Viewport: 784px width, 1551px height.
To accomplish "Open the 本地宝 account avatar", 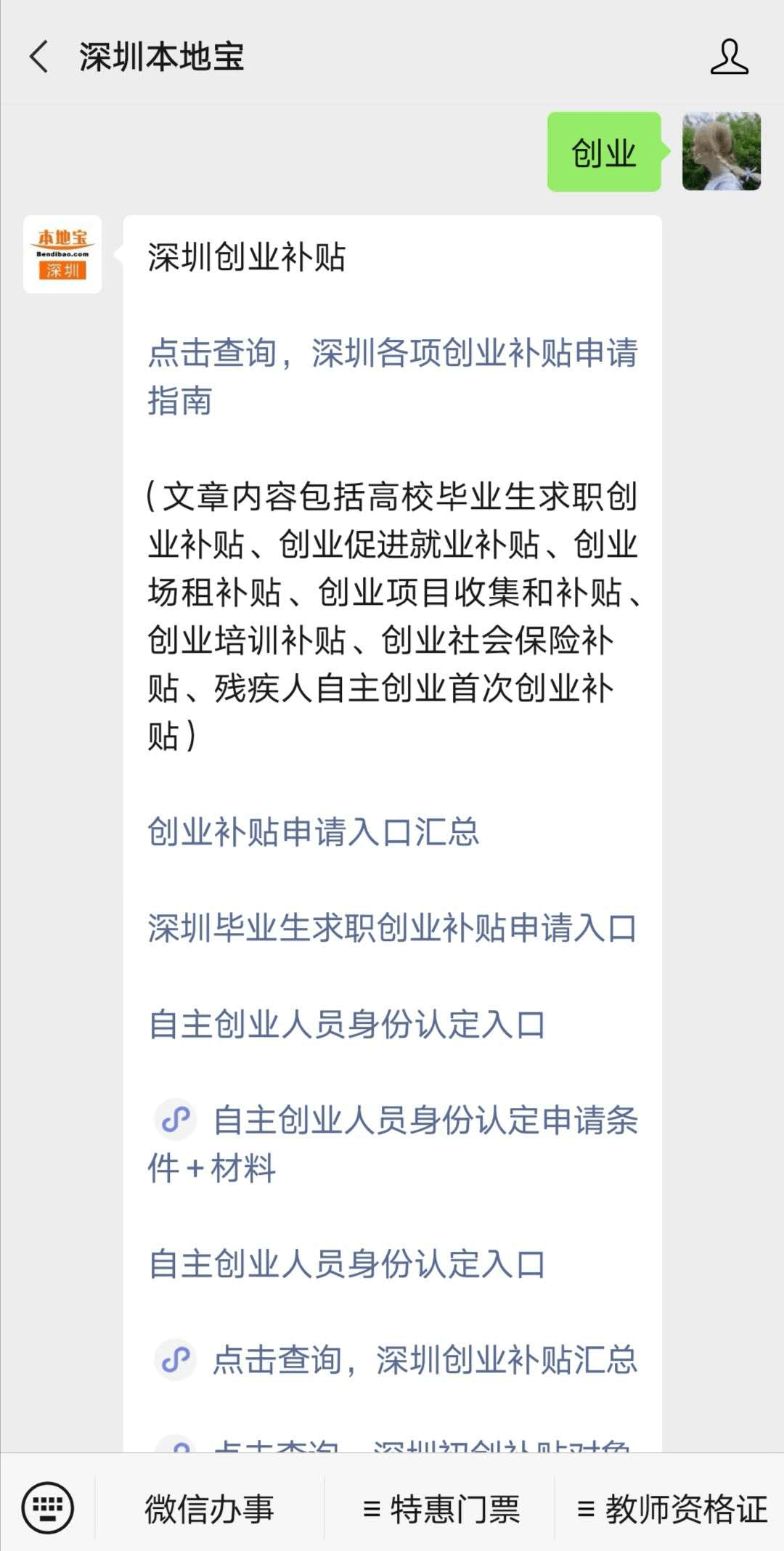I will 62,254.
